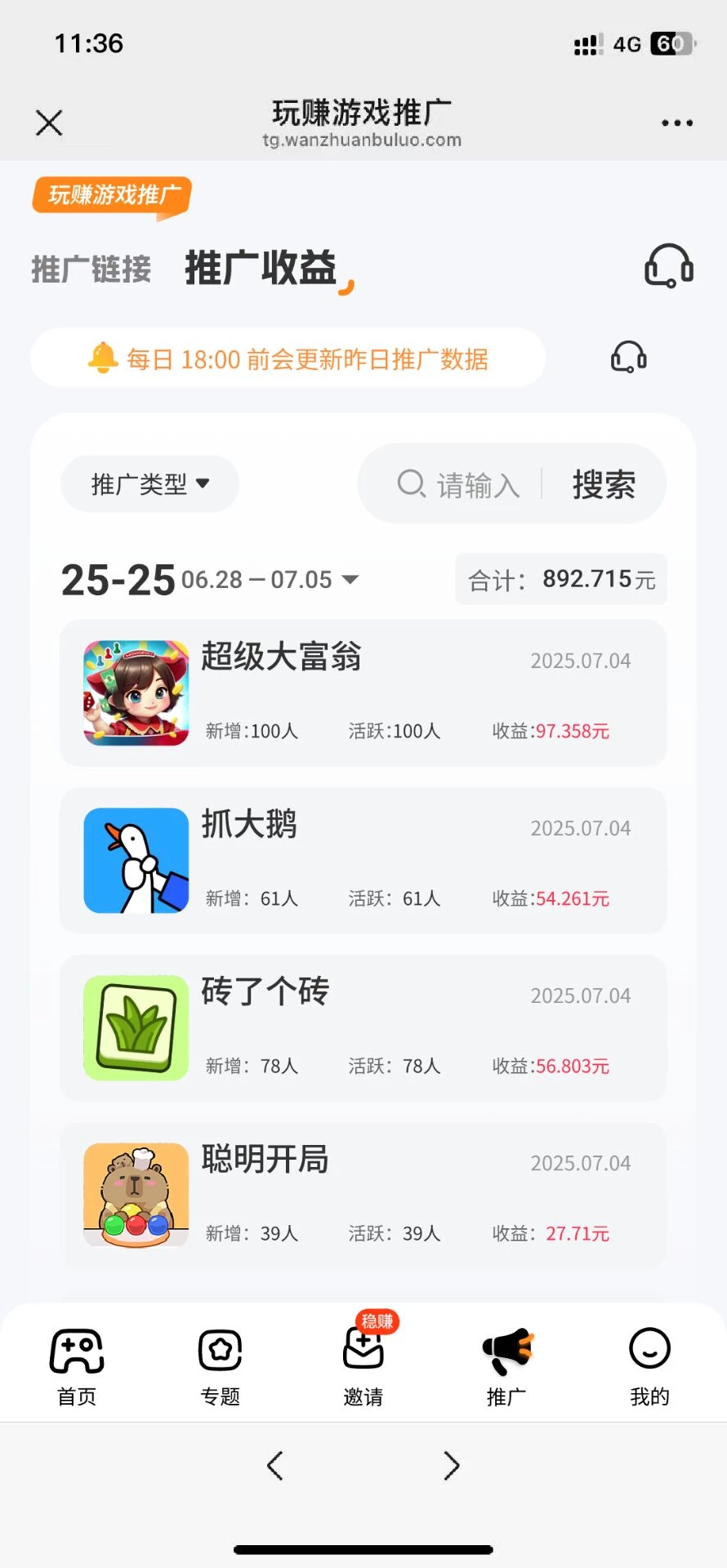This screenshot has width=727, height=1568.
Task: Open the 聪明开局 earnings card
Action: (x=363, y=1196)
